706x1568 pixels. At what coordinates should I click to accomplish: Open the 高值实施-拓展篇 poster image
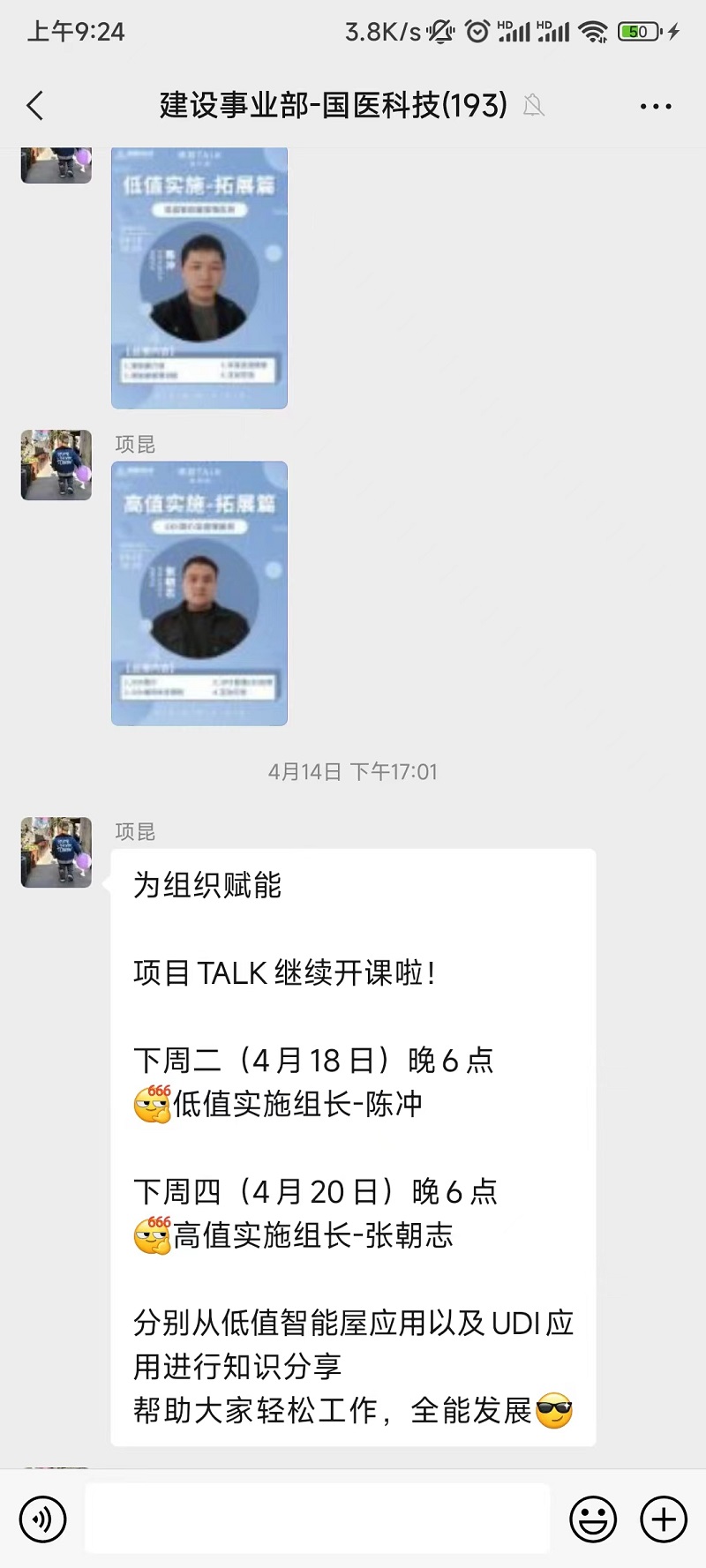199,593
